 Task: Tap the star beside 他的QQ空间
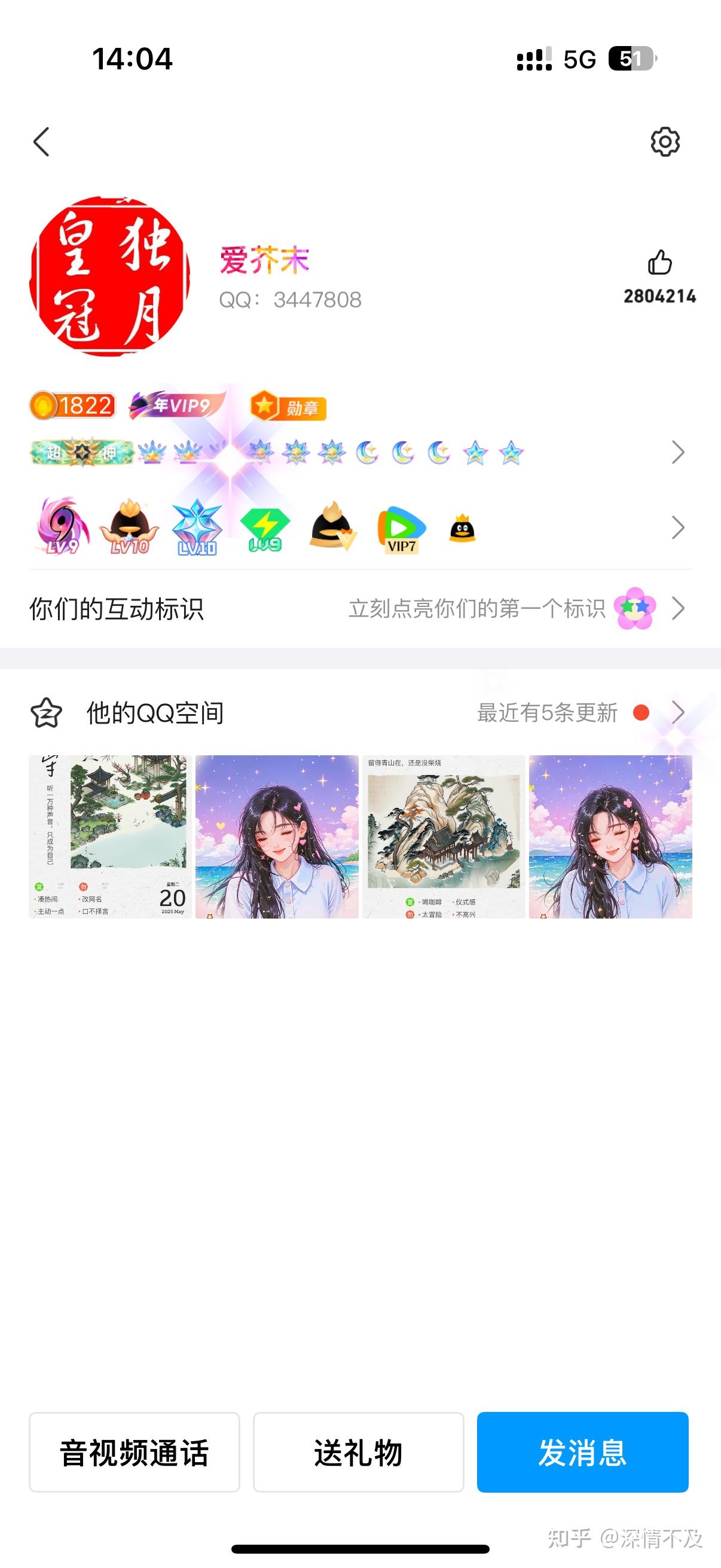click(x=47, y=714)
